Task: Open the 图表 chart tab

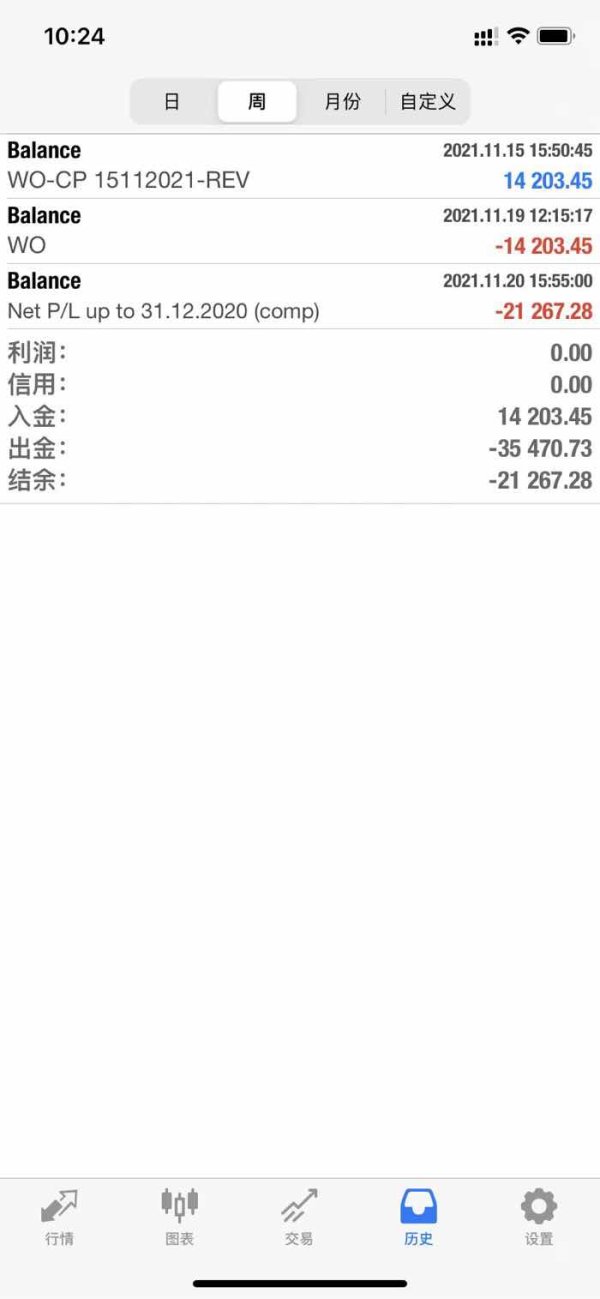Action: [179, 1216]
